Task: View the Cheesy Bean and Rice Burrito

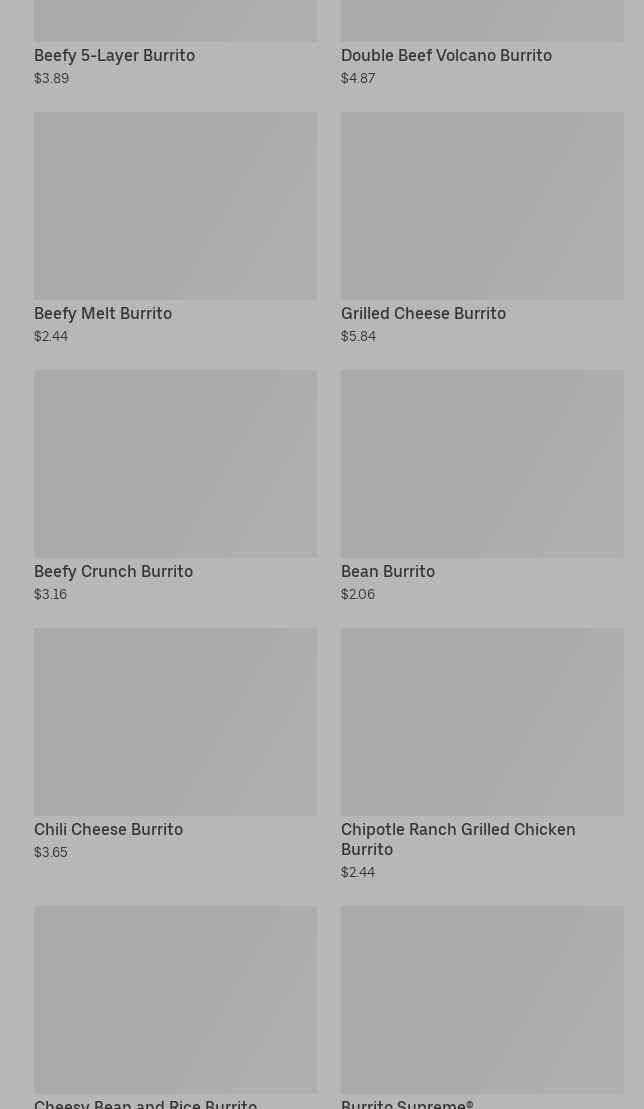Action: point(175,1000)
